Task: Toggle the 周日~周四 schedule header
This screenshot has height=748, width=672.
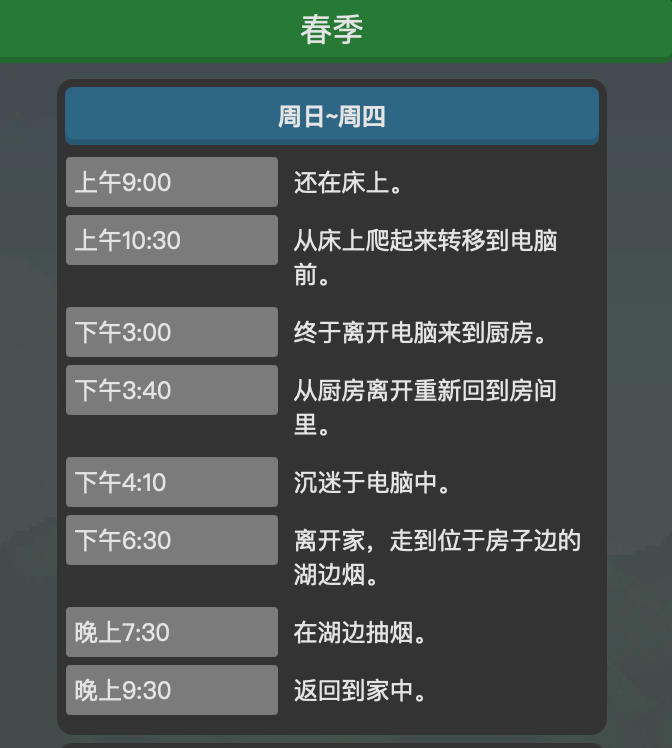Action: [332, 116]
